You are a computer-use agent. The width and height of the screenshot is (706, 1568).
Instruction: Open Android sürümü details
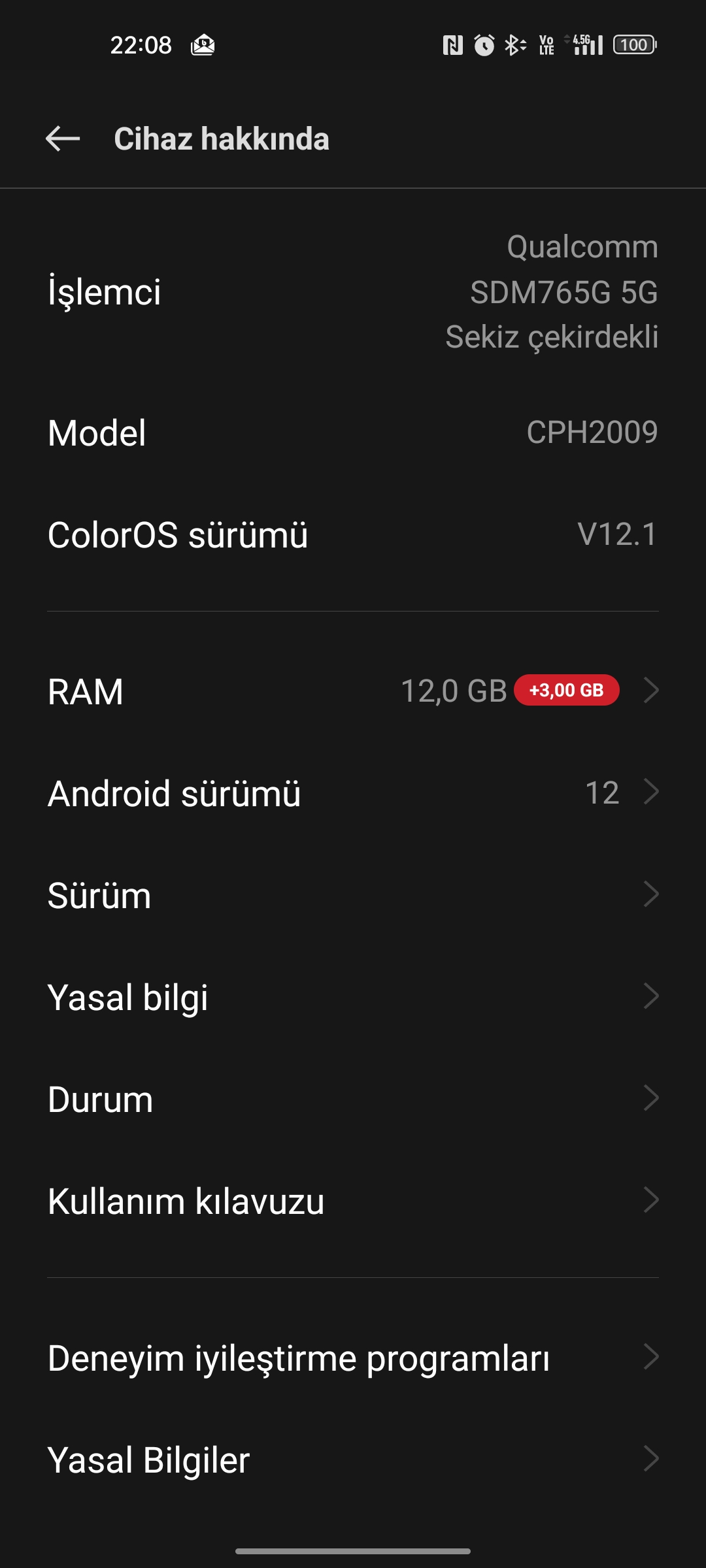tap(353, 792)
